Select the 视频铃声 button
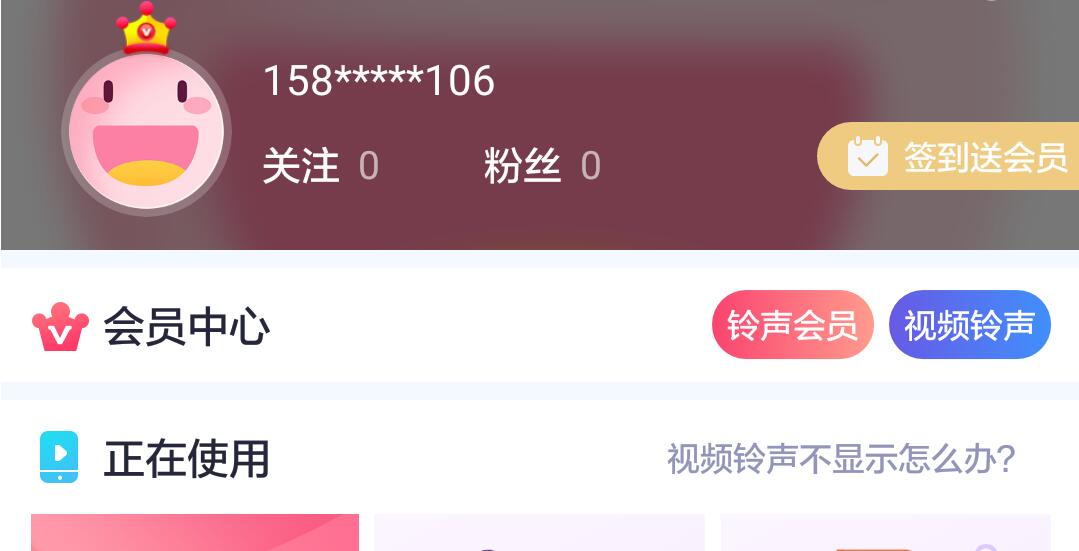The height and width of the screenshot is (551, 1079). click(969, 325)
